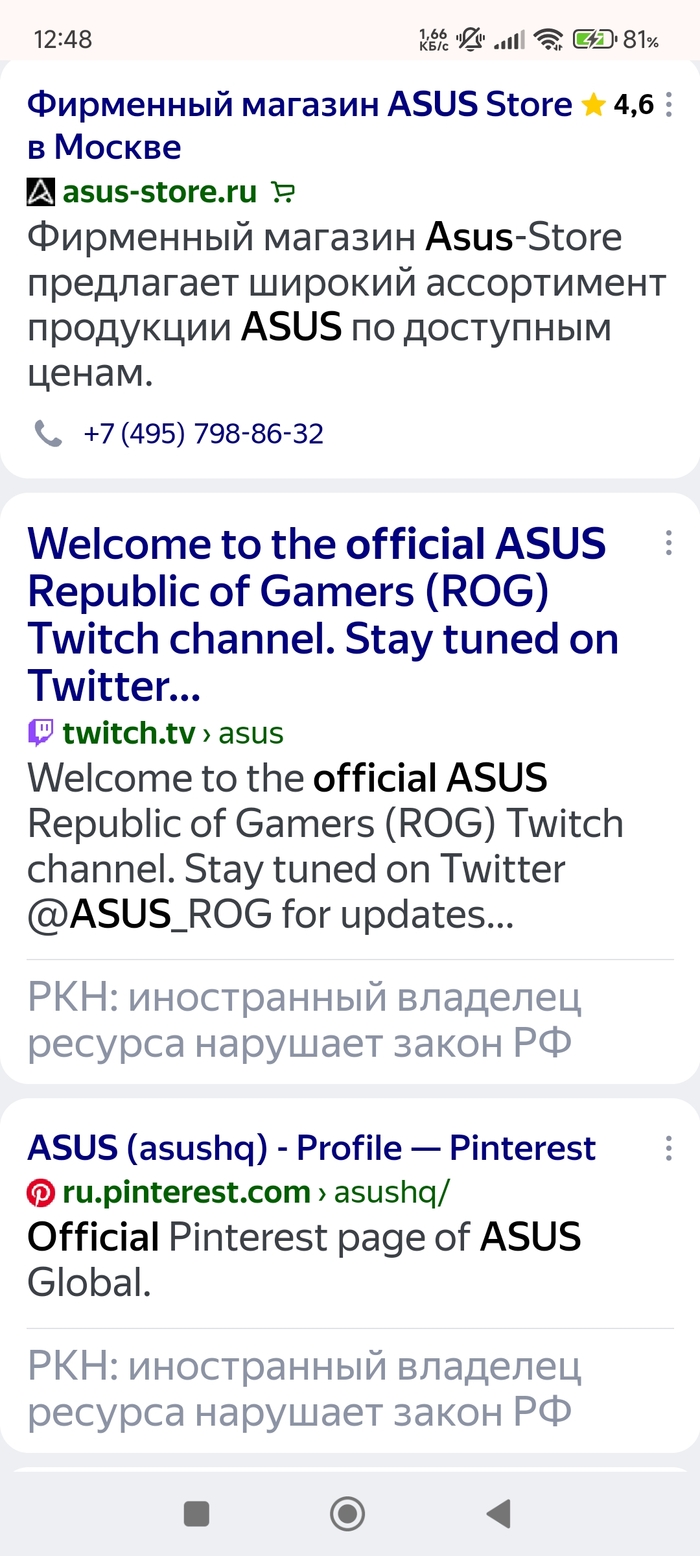Visit the asus-store.ru site link
This screenshot has height=1556, width=700.
pos(160,191)
